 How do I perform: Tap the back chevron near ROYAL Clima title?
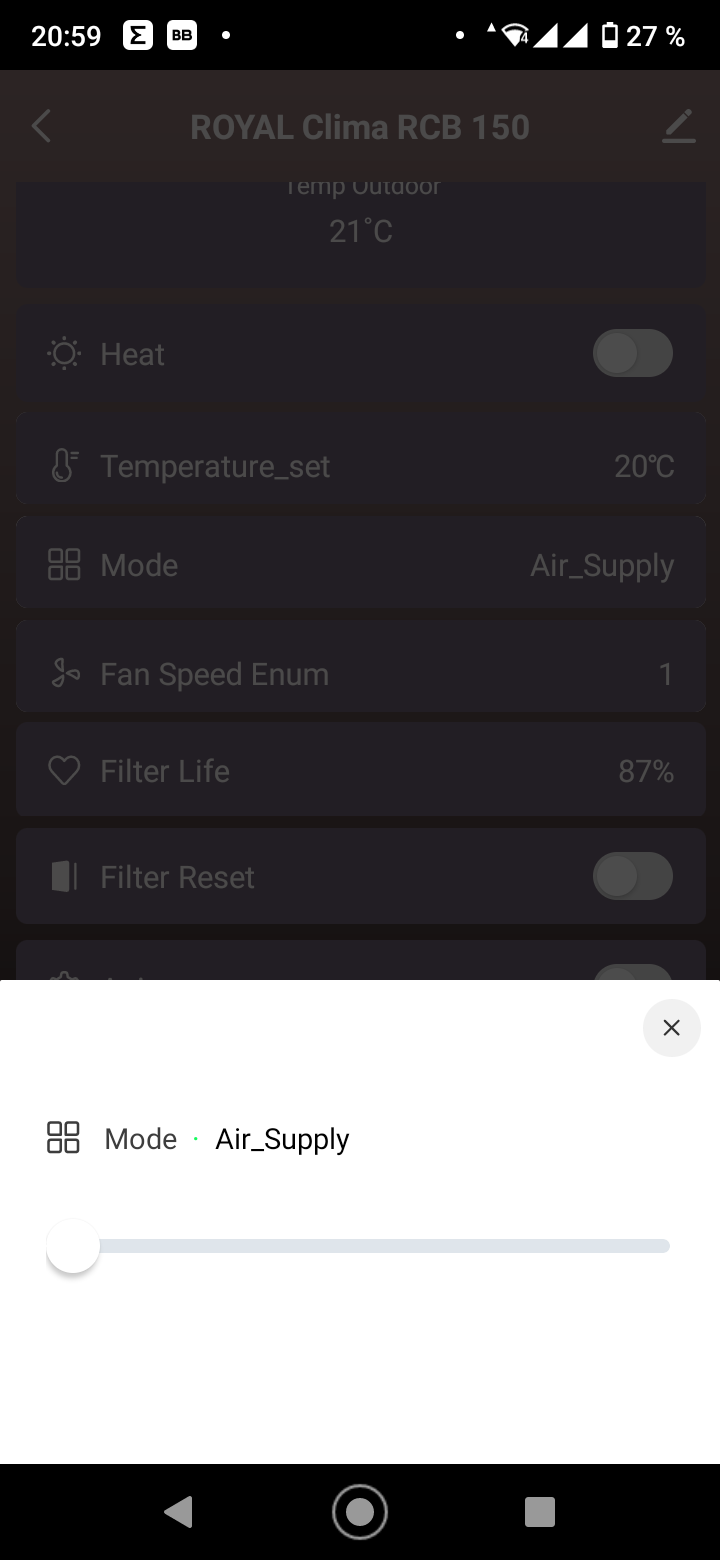point(40,126)
